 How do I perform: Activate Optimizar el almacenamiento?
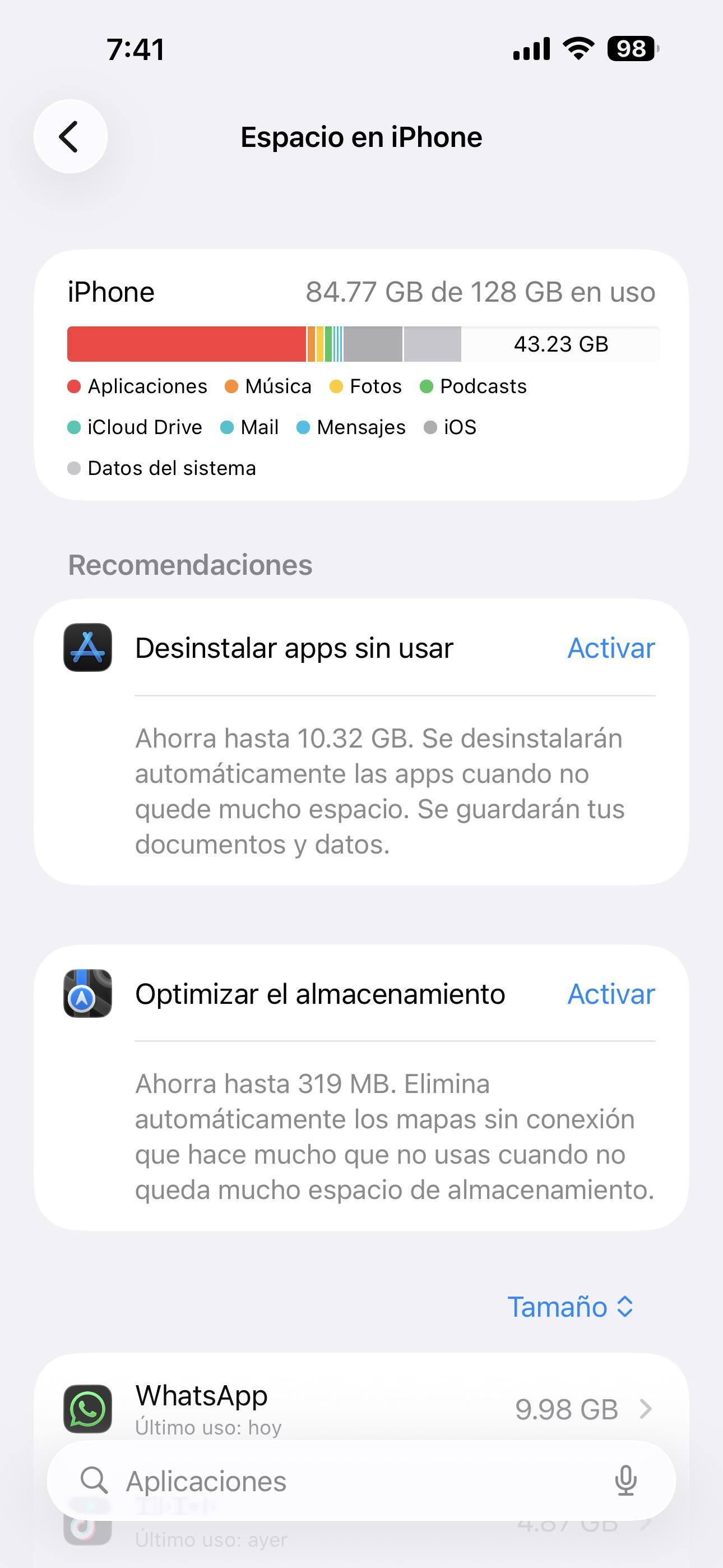(610, 994)
